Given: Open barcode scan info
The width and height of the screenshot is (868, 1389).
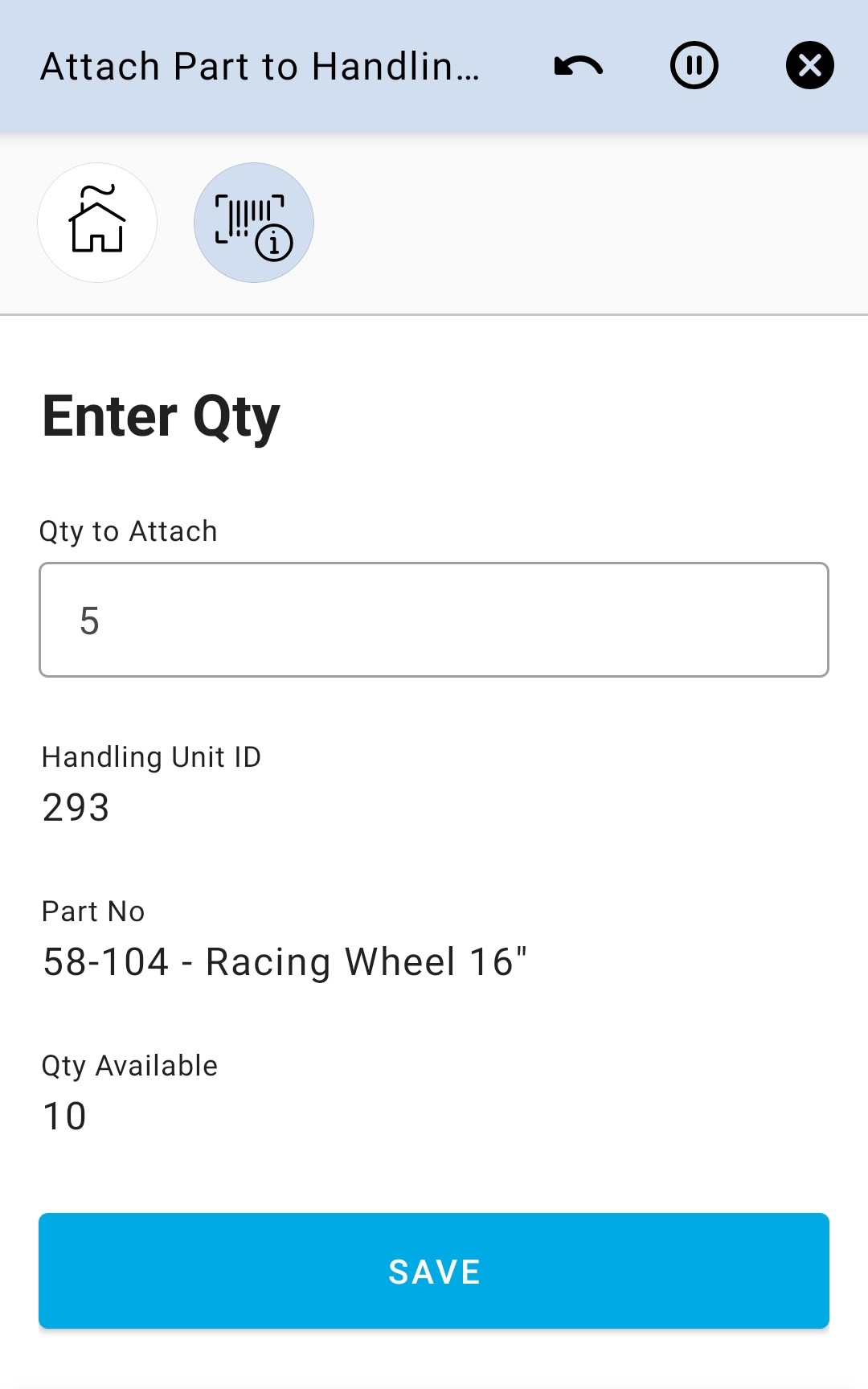Looking at the screenshot, I should [x=254, y=223].
